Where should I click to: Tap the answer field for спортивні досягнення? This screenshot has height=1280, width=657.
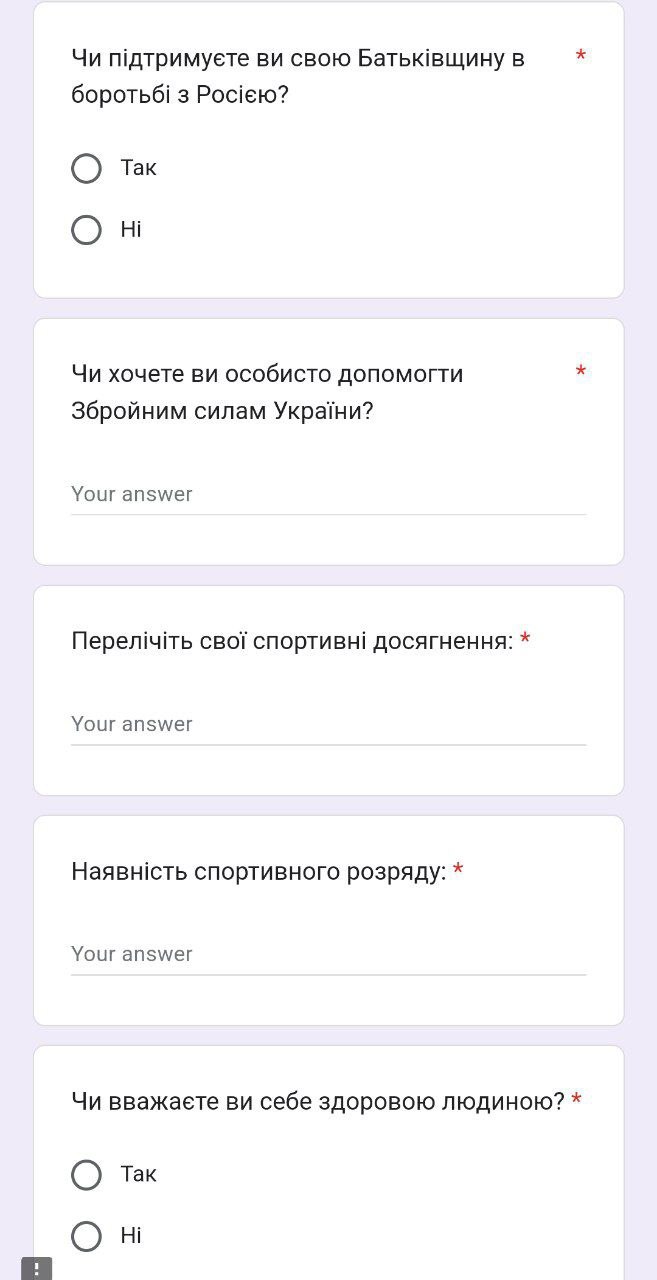(x=328, y=724)
